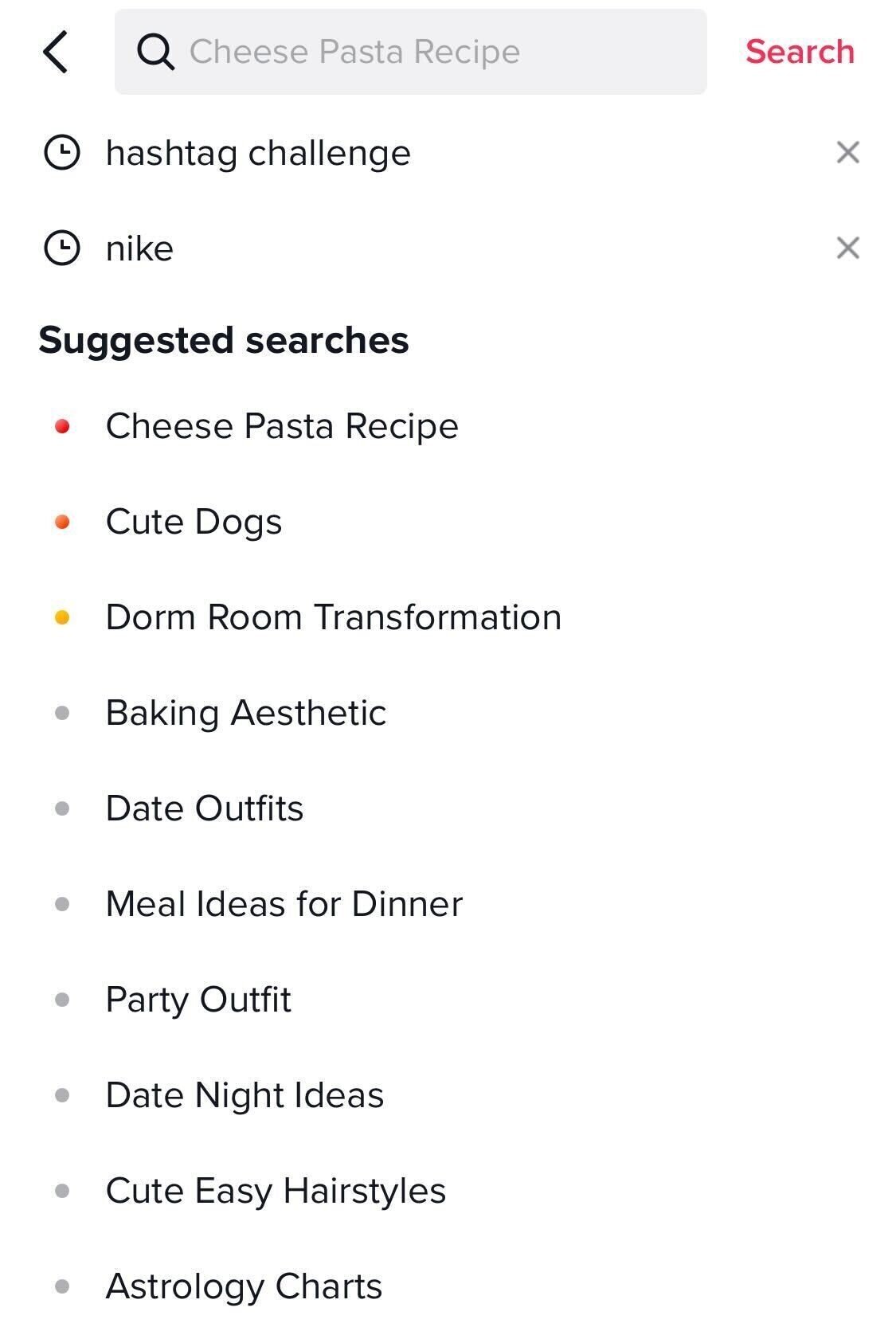Select suggested search Cheese Pasta Recipe
Screen dimensions: 896x1331
tap(282, 426)
